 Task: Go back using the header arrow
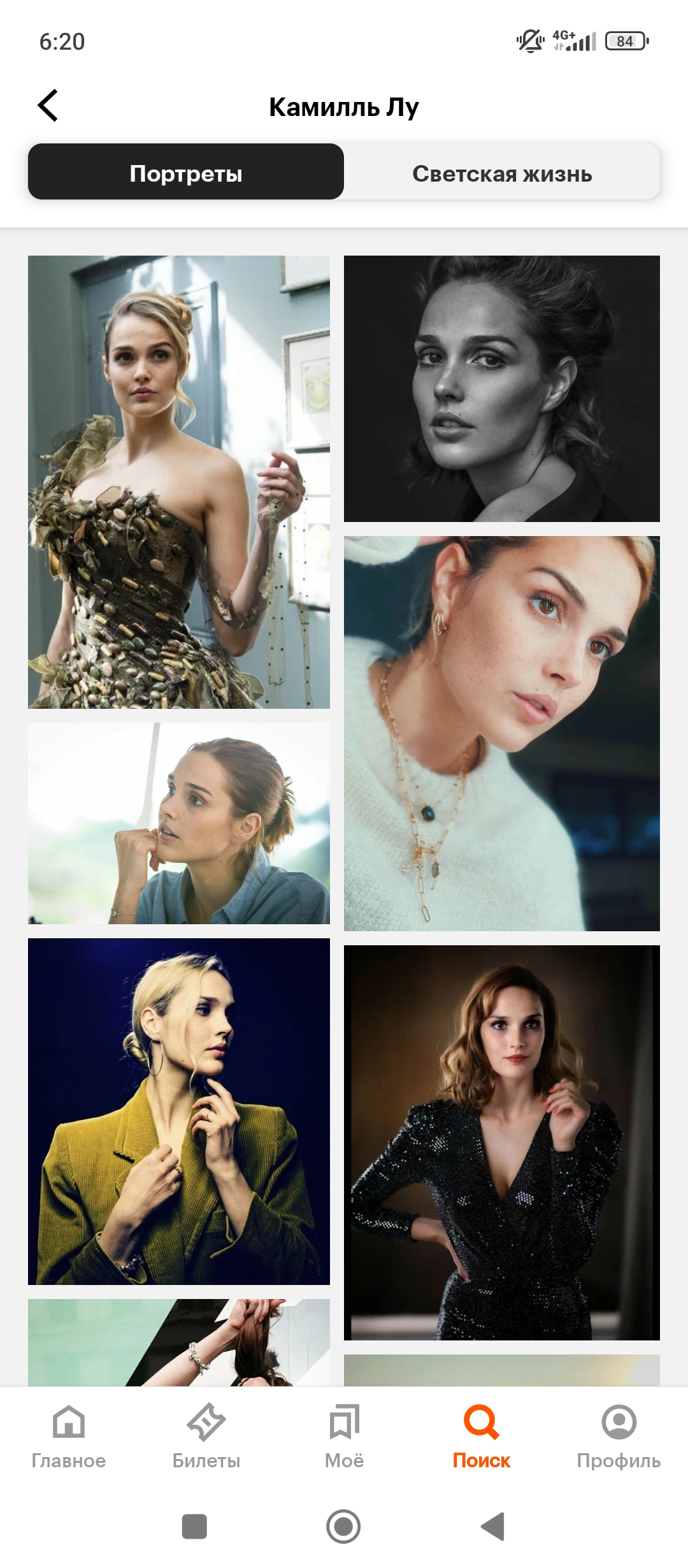tap(48, 106)
